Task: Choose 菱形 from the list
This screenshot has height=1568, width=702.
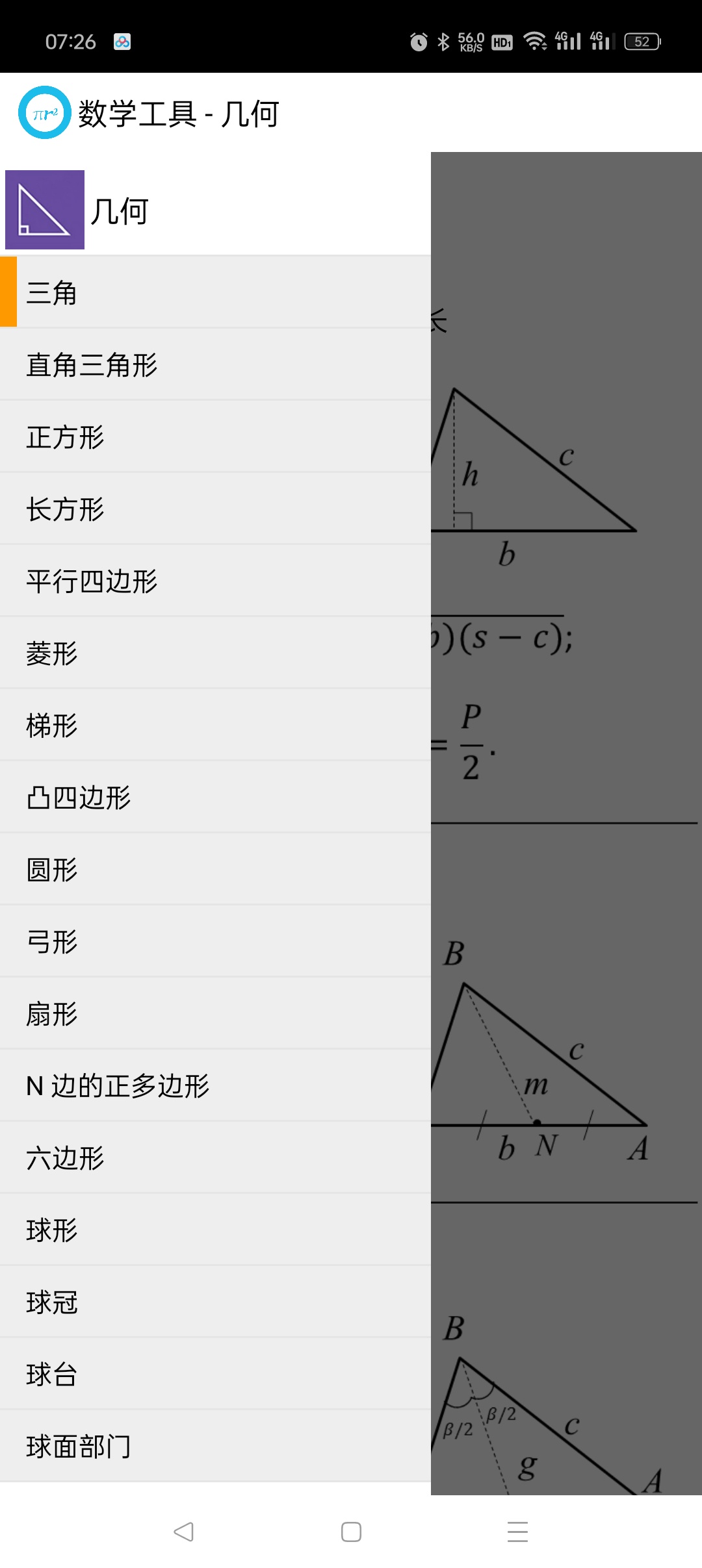Action: tap(214, 653)
